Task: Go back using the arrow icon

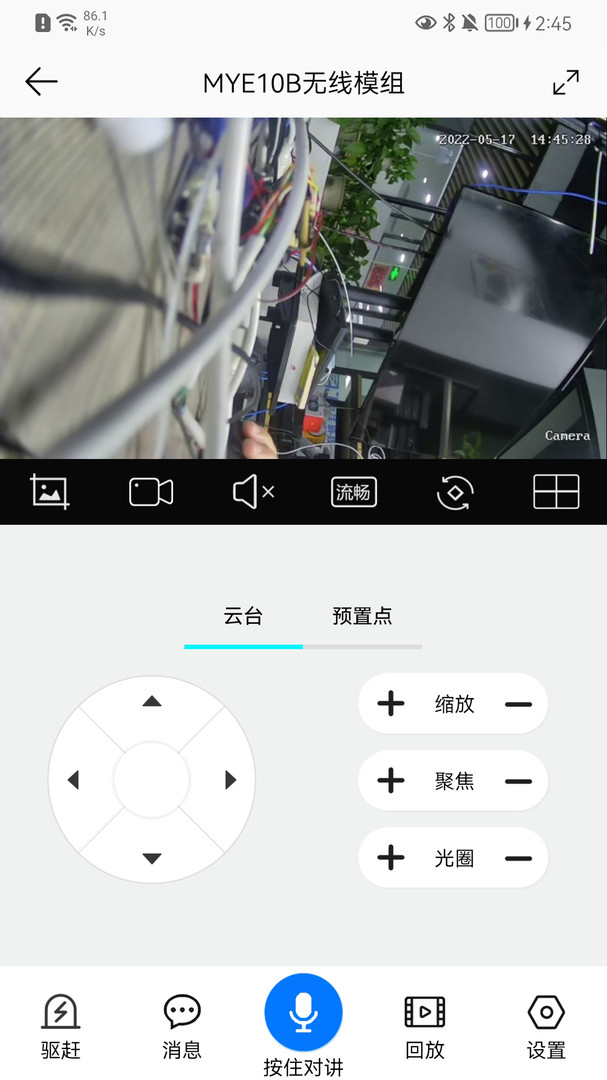Action: [x=41, y=82]
